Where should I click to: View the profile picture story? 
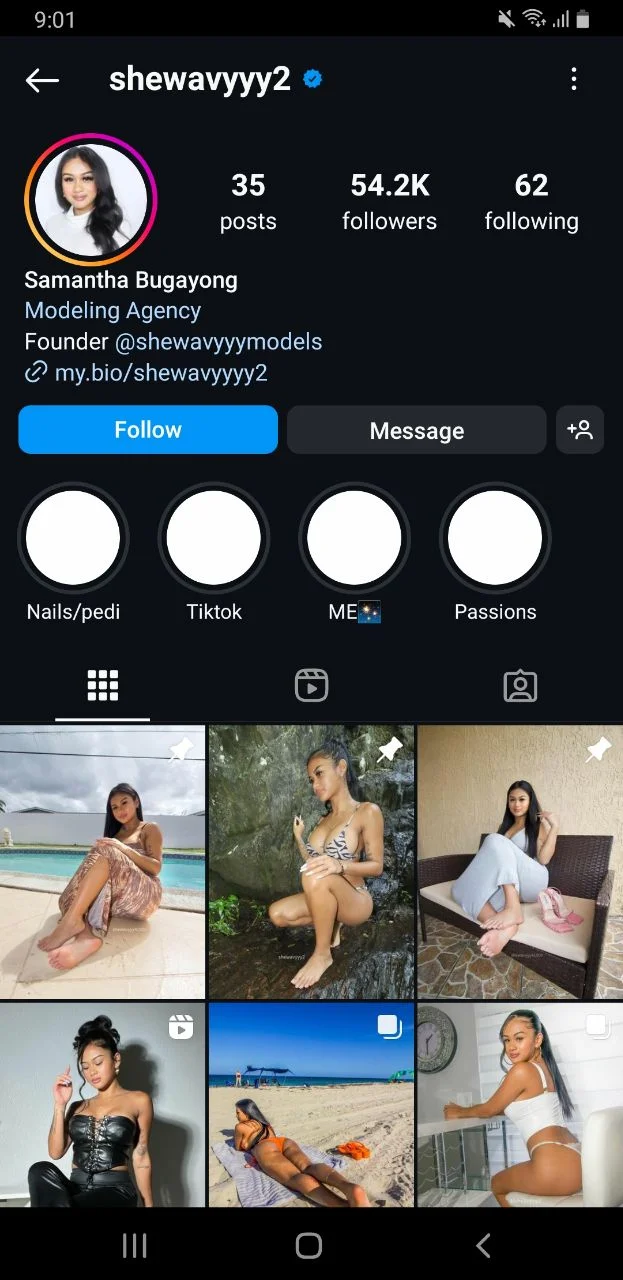(x=91, y=199)
